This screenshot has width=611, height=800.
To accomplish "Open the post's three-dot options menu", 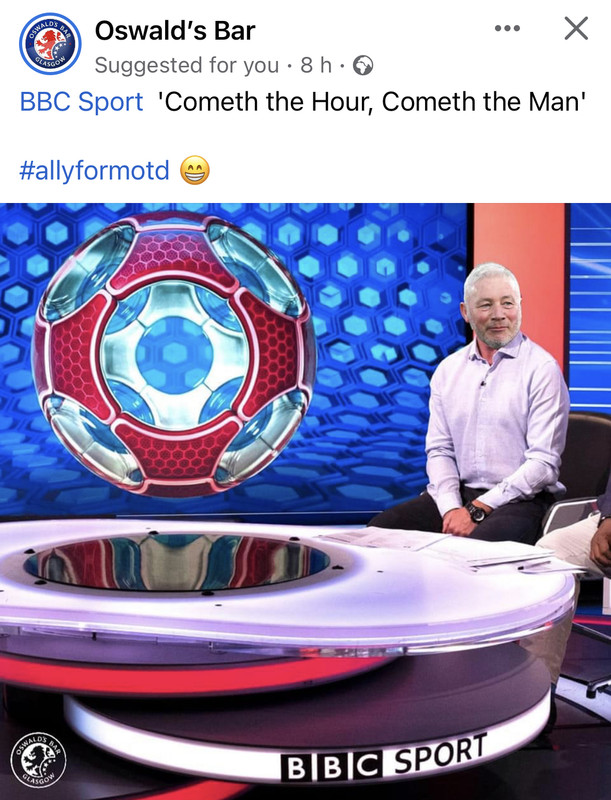I will (x=507, y=28).
